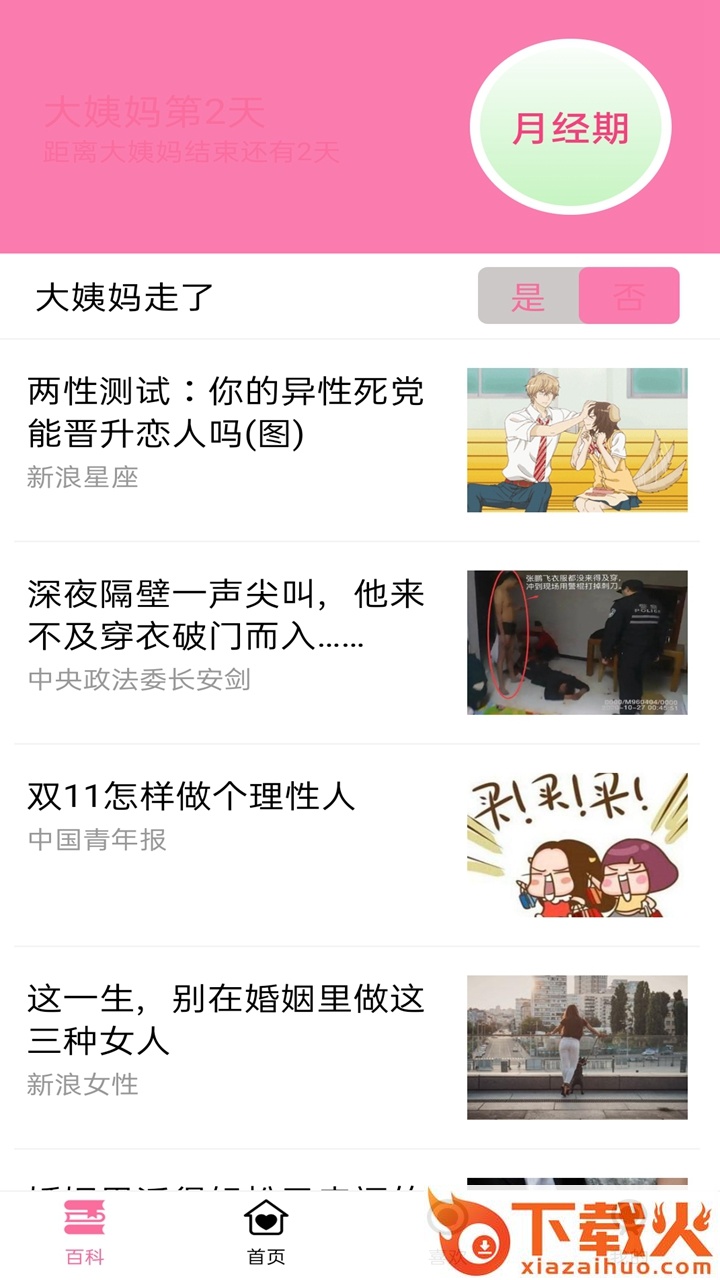View the article 这一生，别在婚姻里做这三种女人
Viewport: 720px width, 1280px height.
click(x=226, y=1020)
